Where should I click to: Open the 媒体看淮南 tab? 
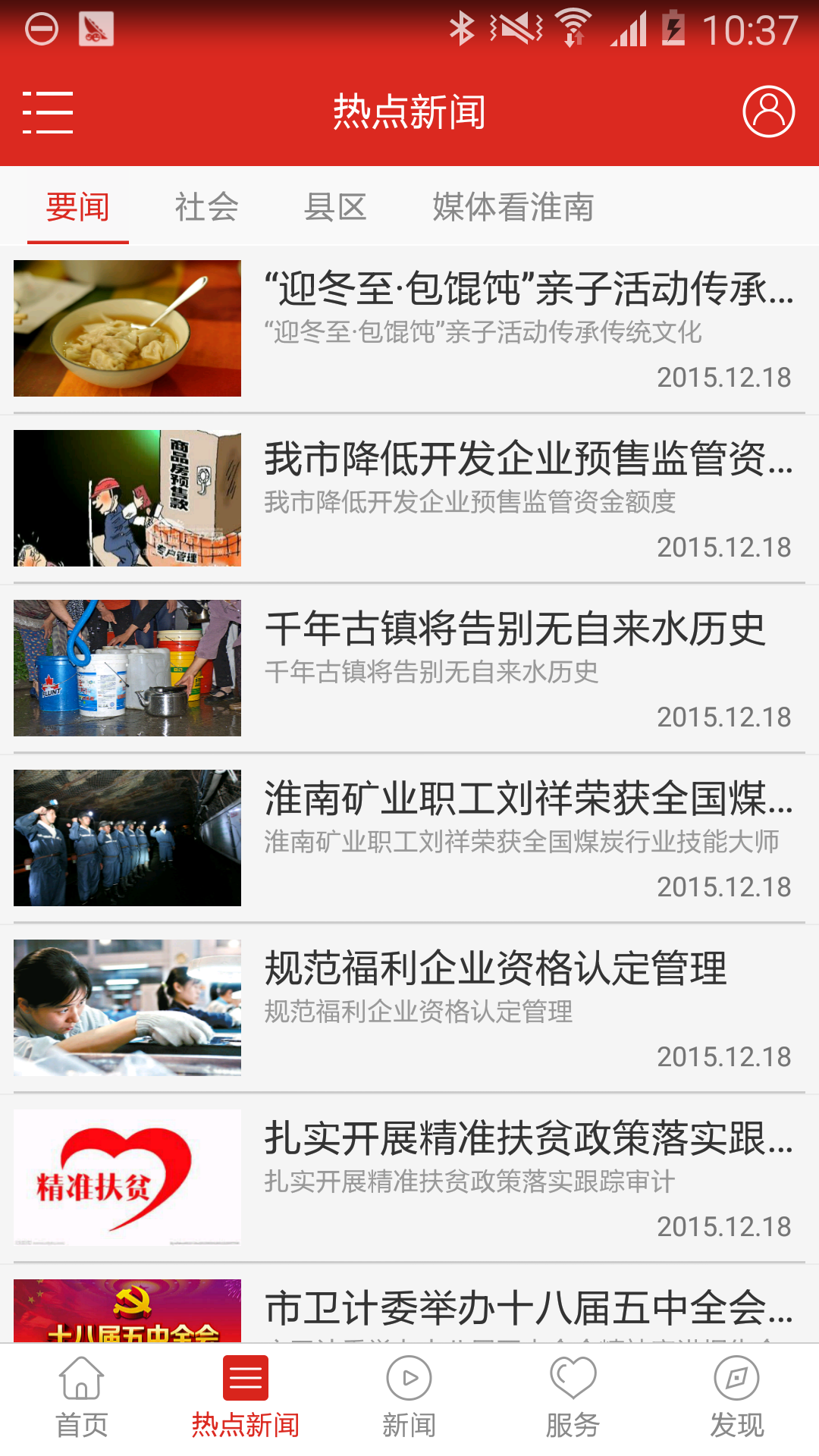(x=513, y=207)
